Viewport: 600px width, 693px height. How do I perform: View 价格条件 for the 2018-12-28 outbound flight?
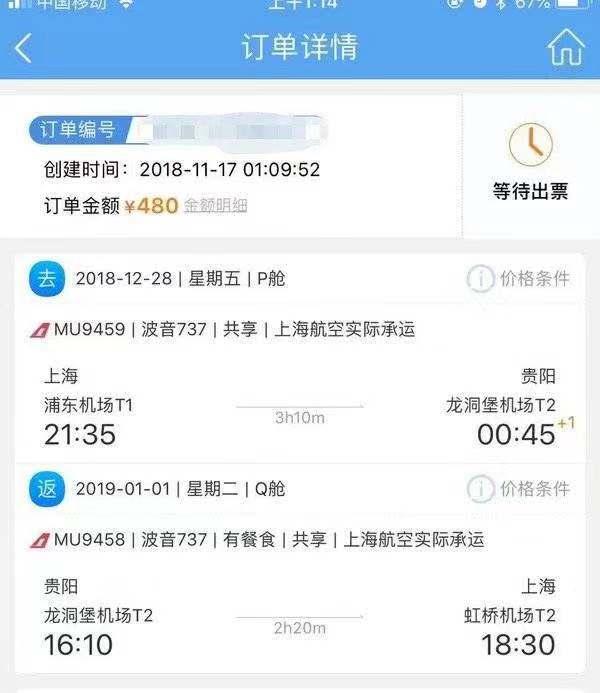point(520,278)
